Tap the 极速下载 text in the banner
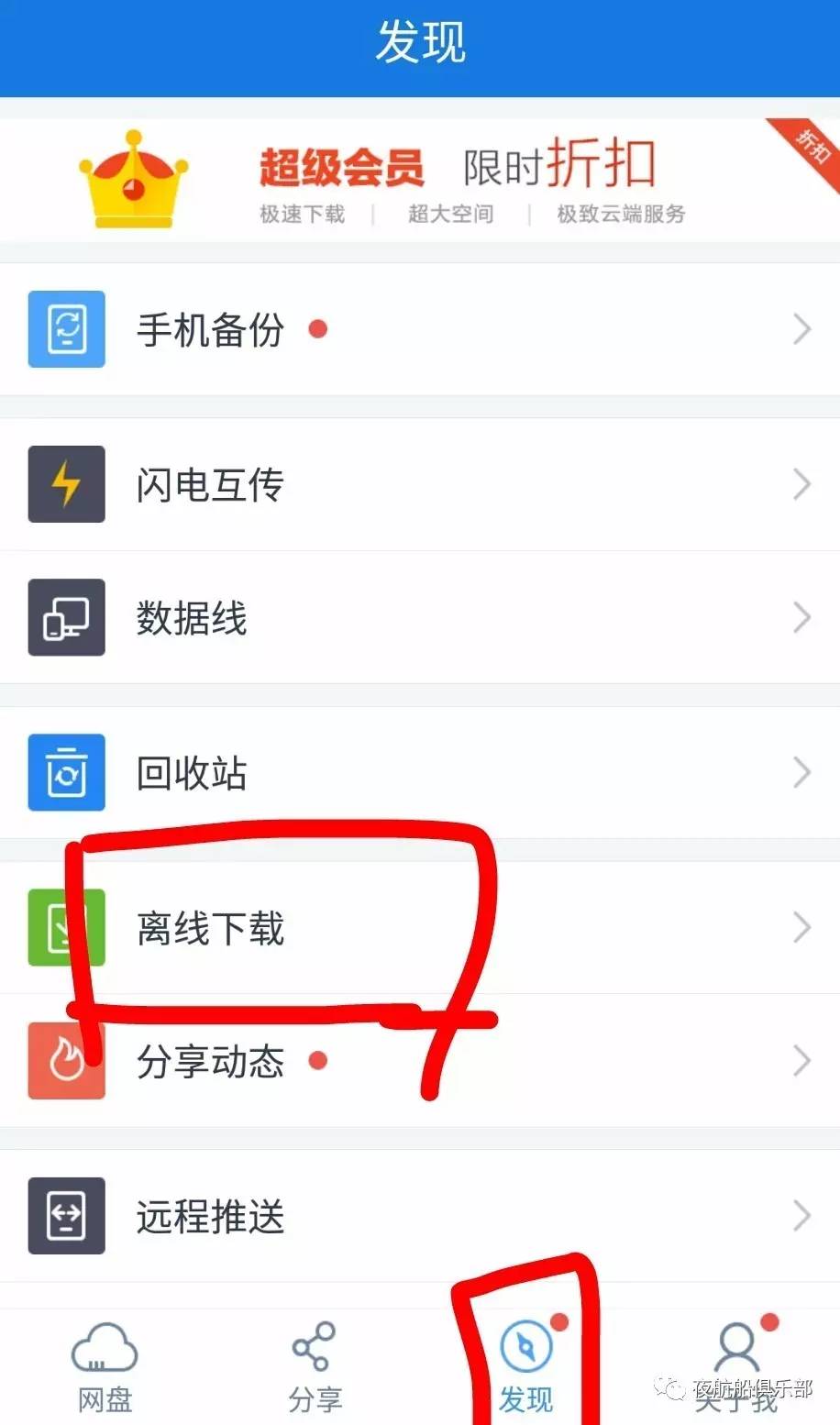This screenshot has height=1425, width=840. click(303, 215)
